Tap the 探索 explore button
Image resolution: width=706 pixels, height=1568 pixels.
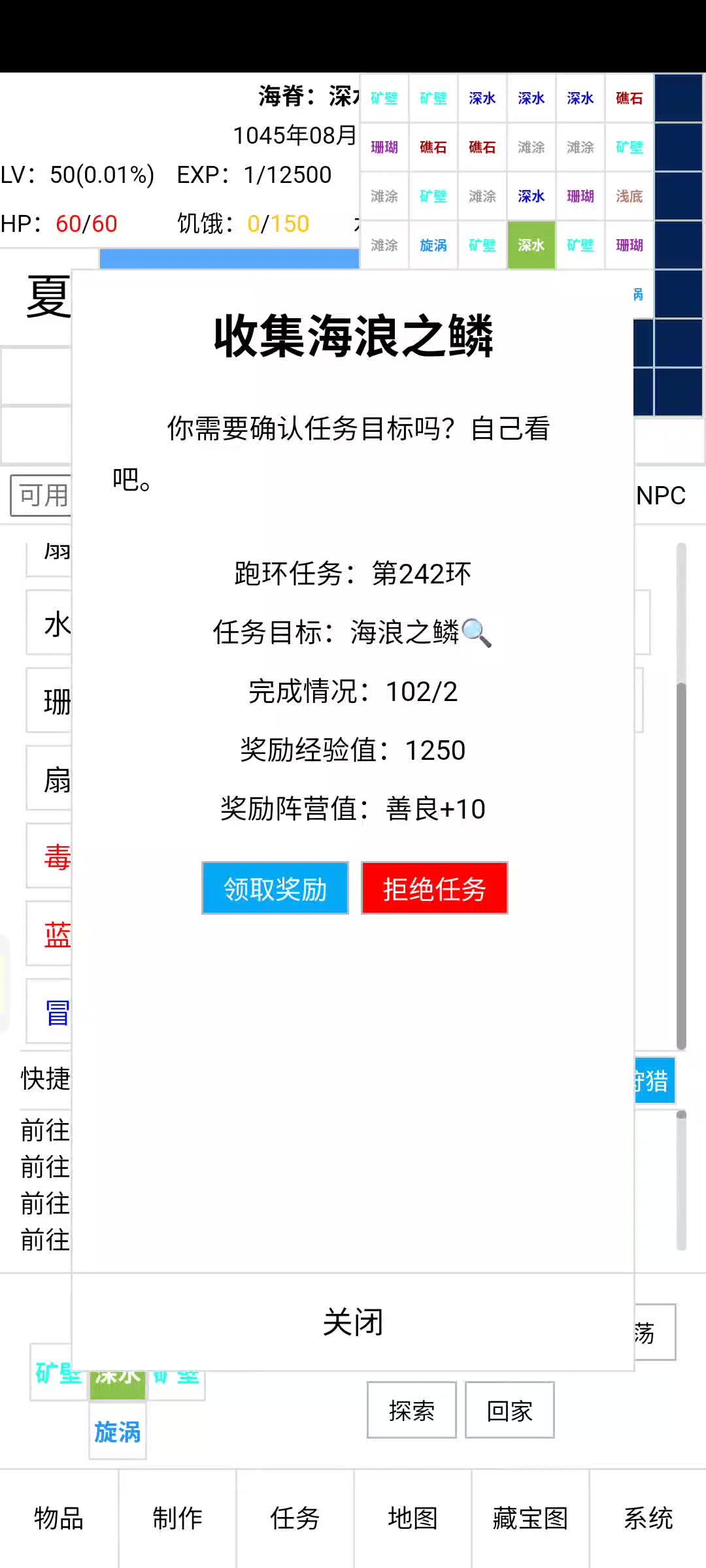412,1411
